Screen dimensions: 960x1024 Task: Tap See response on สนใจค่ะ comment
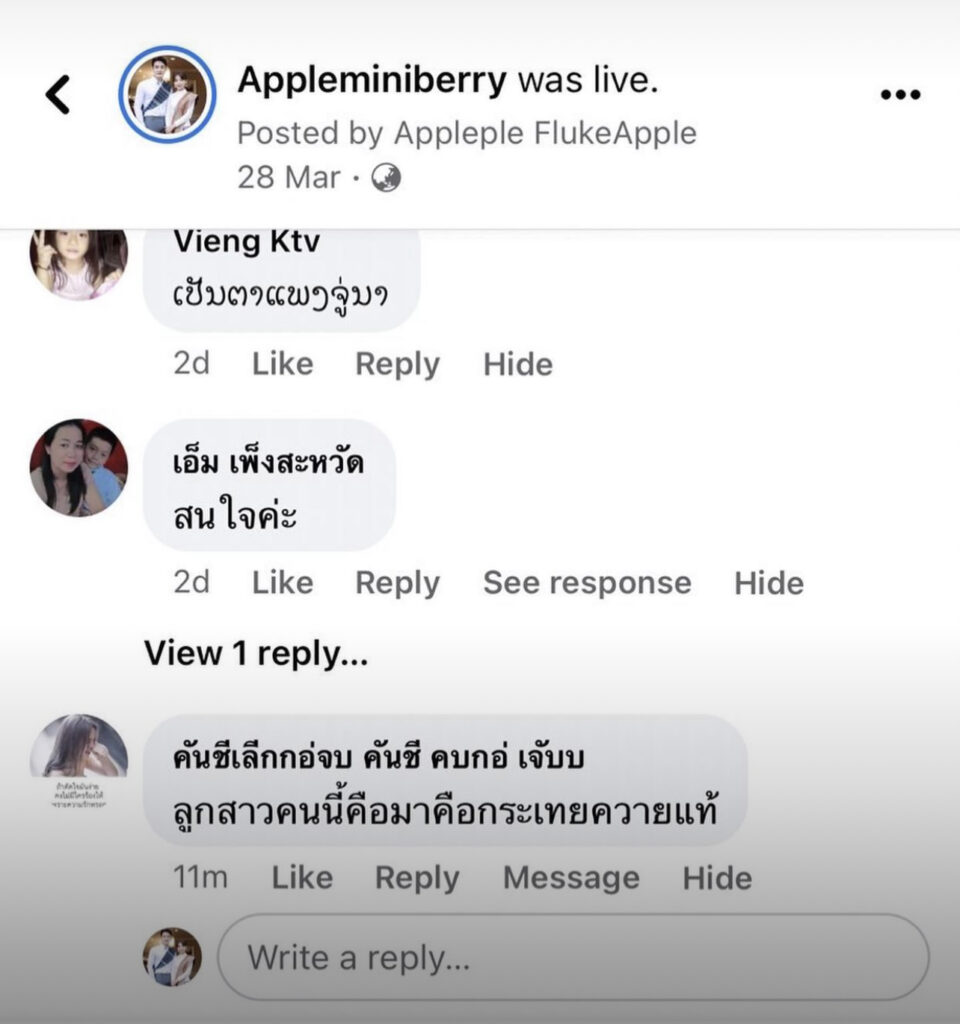(587, 583)
